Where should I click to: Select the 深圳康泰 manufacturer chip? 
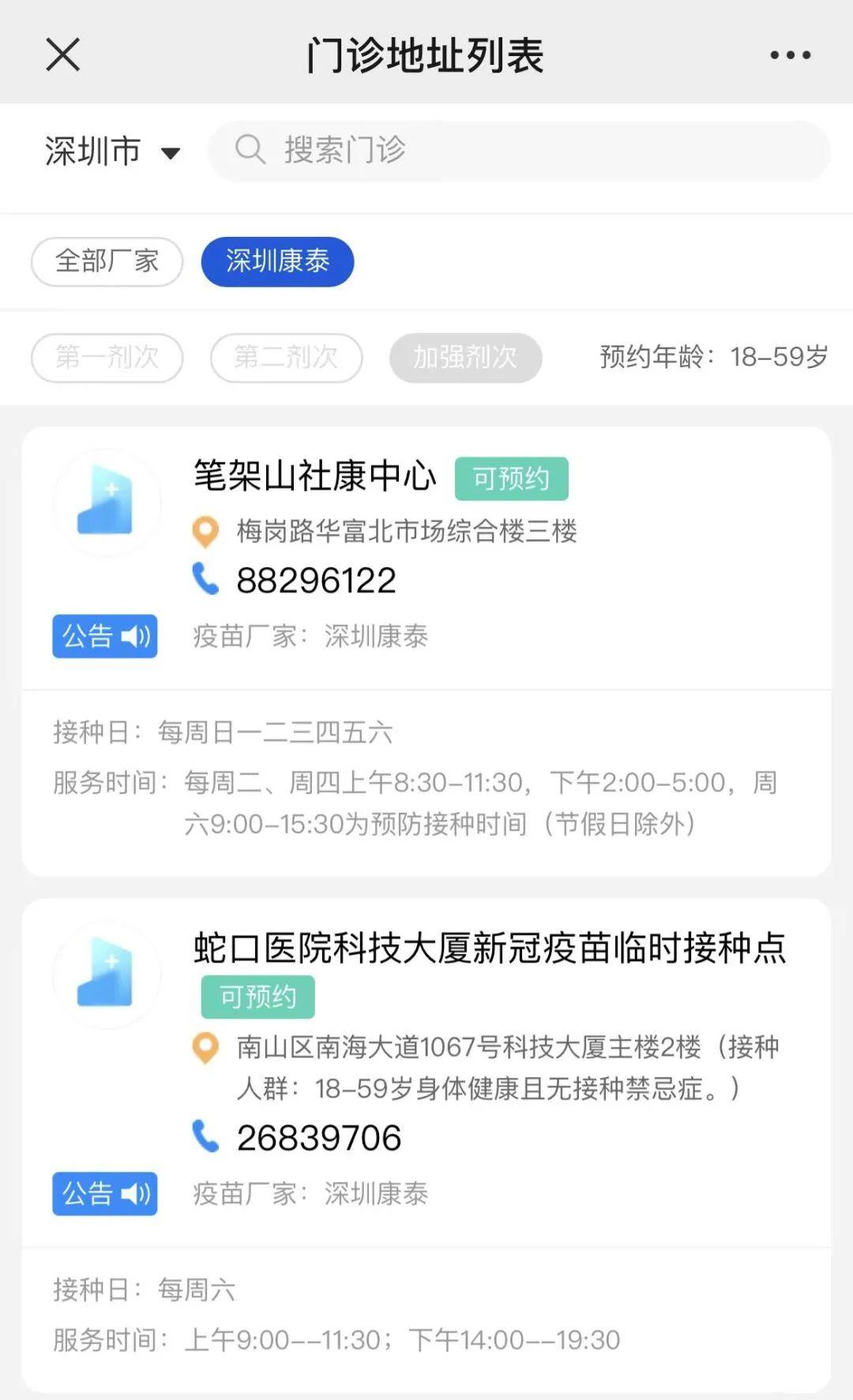click(x=277, y=261)
